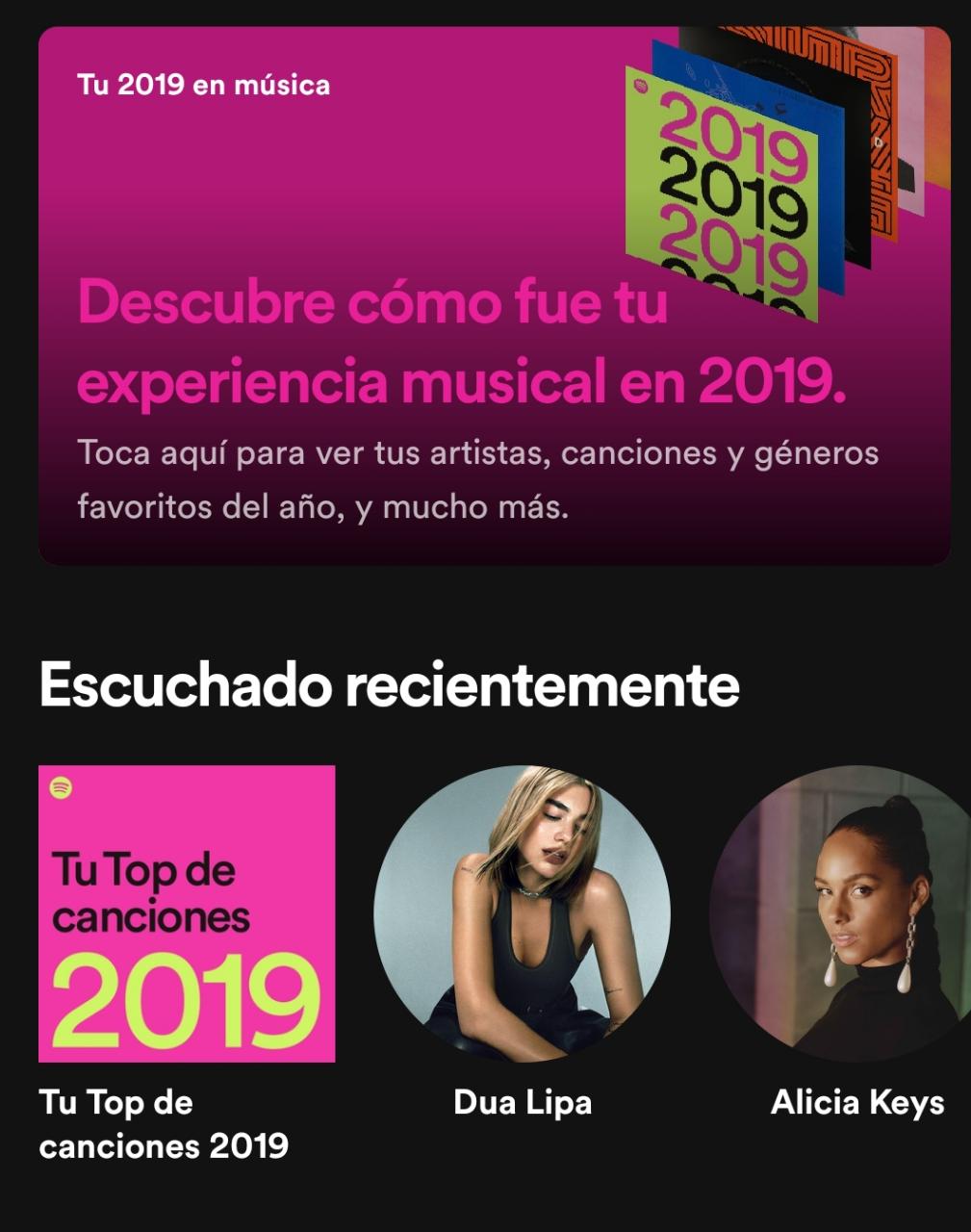Viewport: 971px width, 1232px height.
Task: Open the 'Tu 2019 en música' banner
Action: [494, 295]
